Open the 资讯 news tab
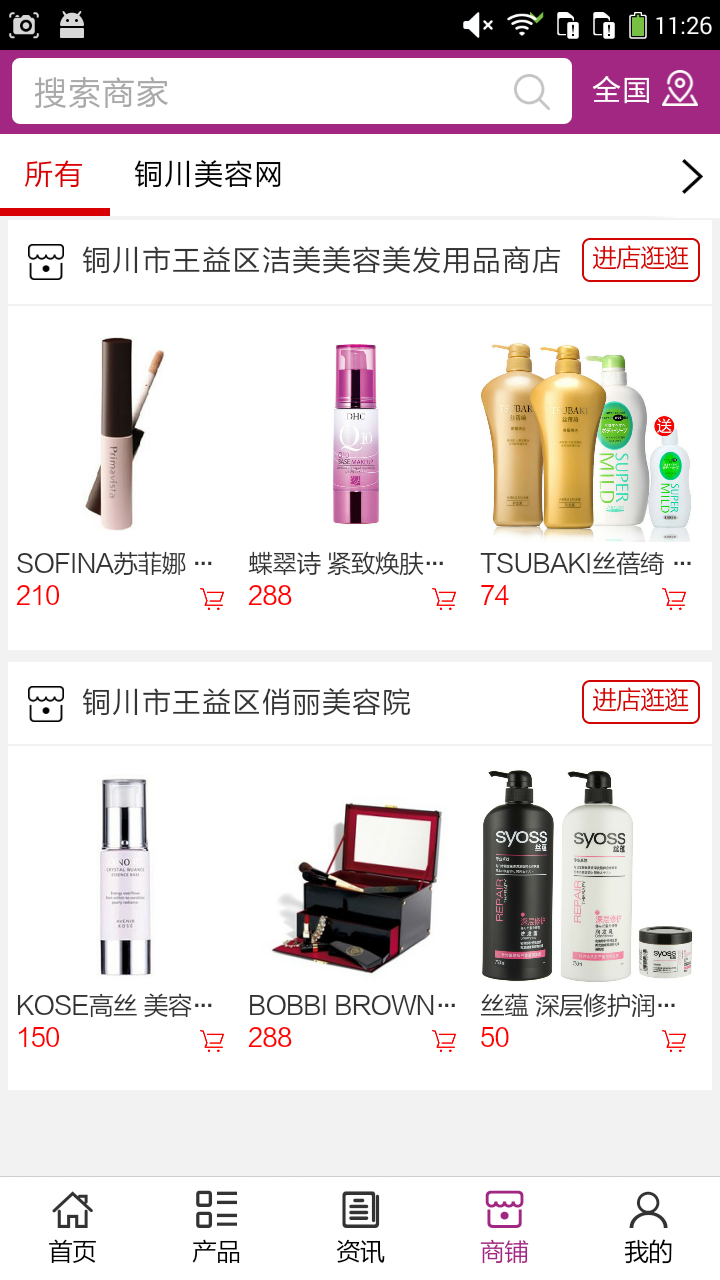The height and width of the screenshot is (1280, 720). 360,1227
